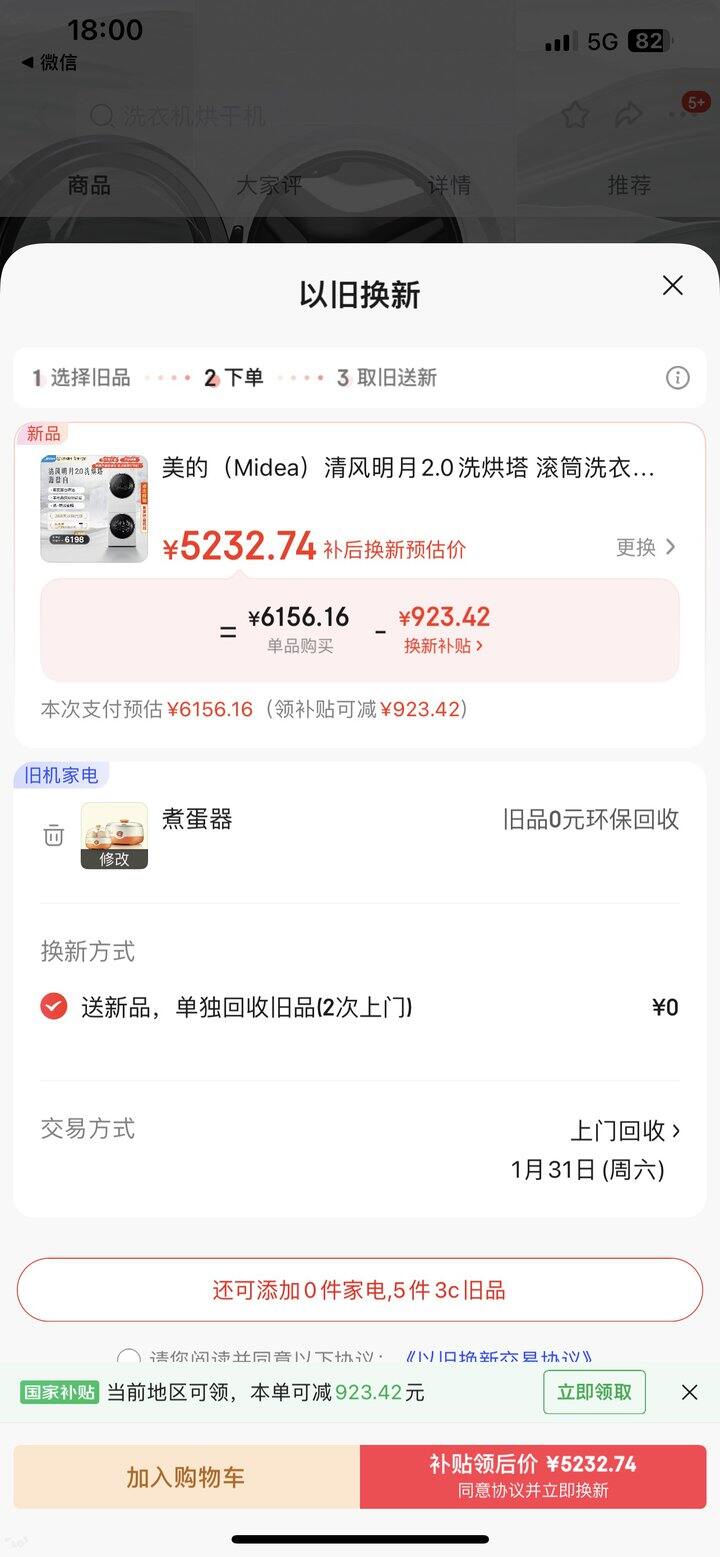This screenshot has height=1557, width=720.
Task: Delete the 煮蛋器 old appliance
Action: [54, 835]
